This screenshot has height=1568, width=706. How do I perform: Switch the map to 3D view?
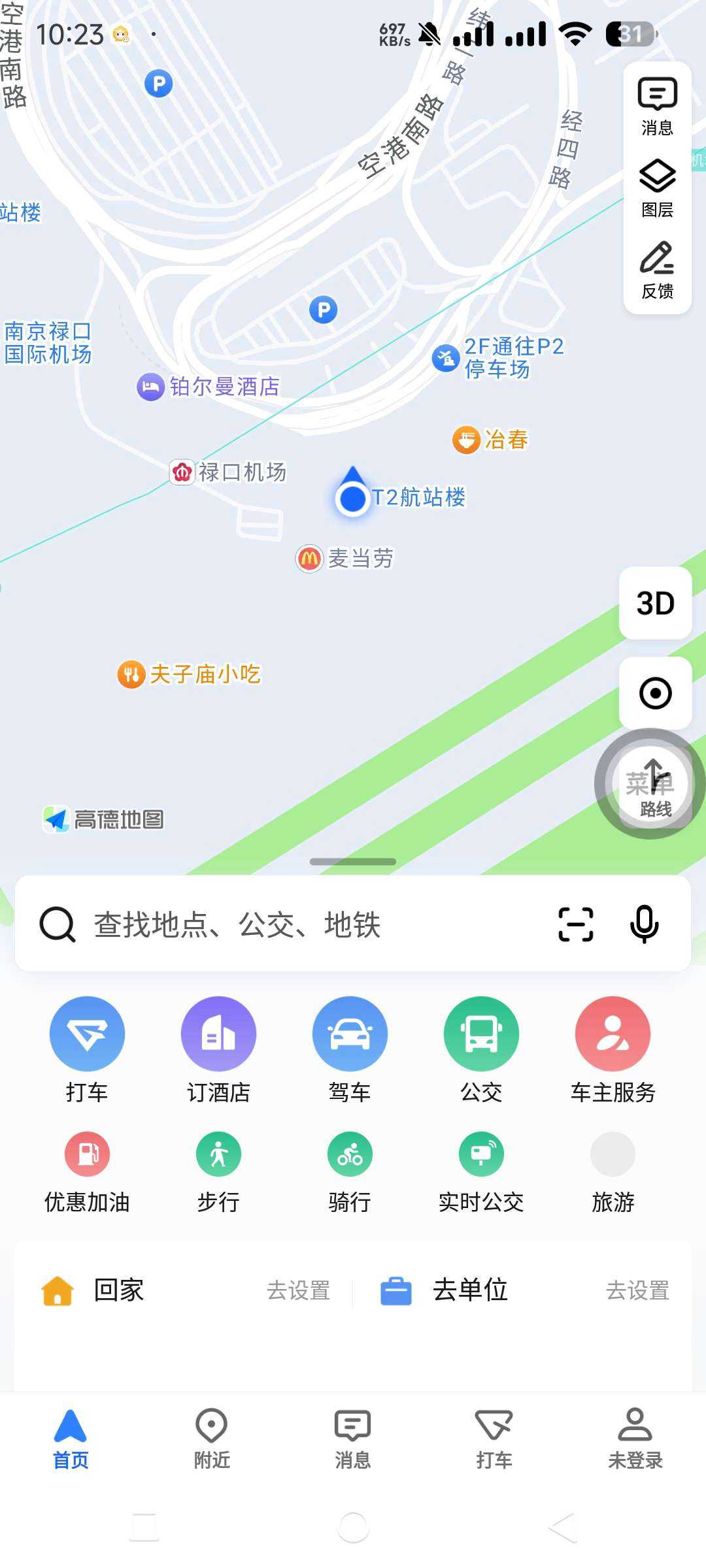tap(655, 603)
